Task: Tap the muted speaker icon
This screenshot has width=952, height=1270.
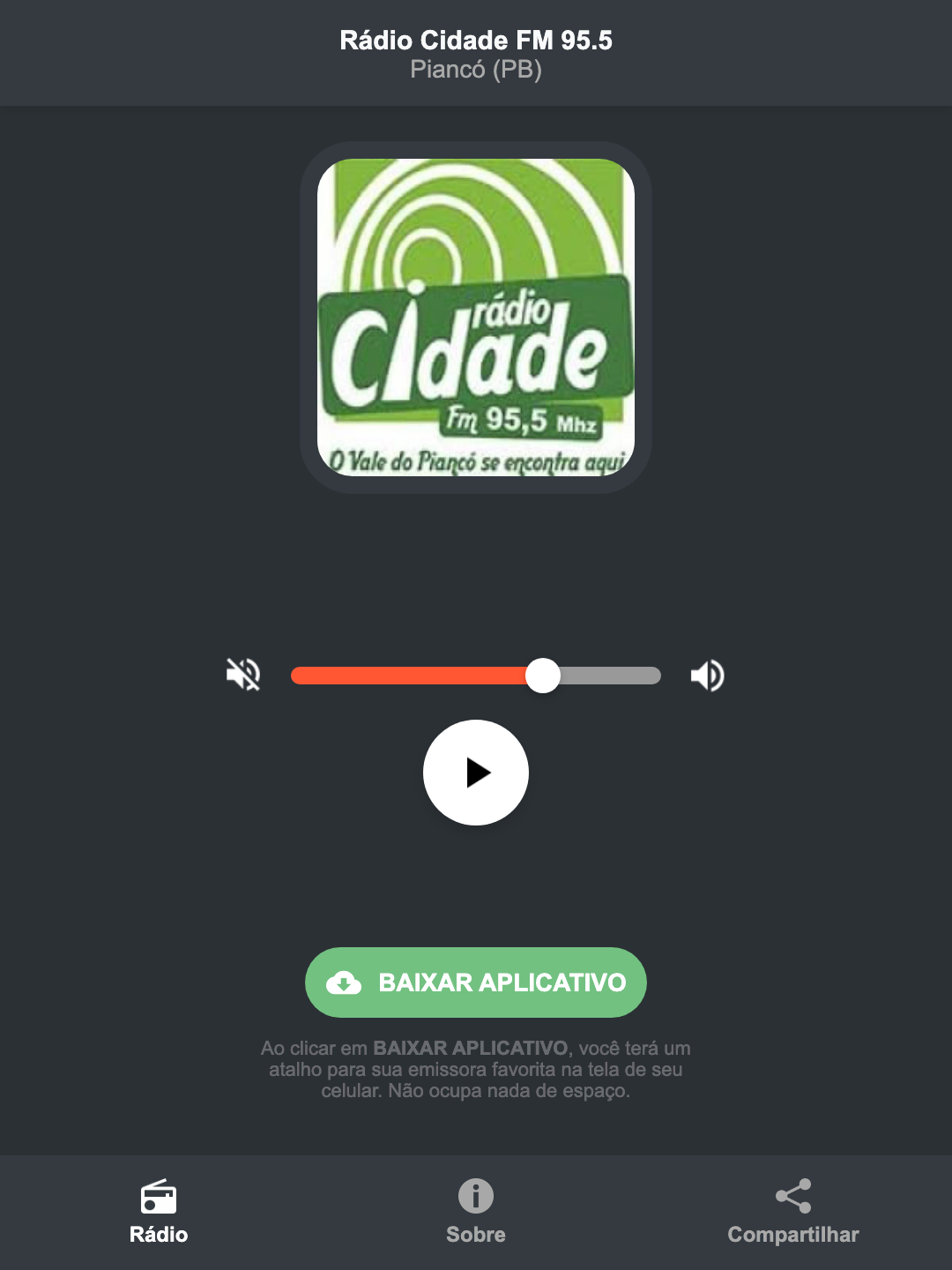Action: [x=243, y=675]
